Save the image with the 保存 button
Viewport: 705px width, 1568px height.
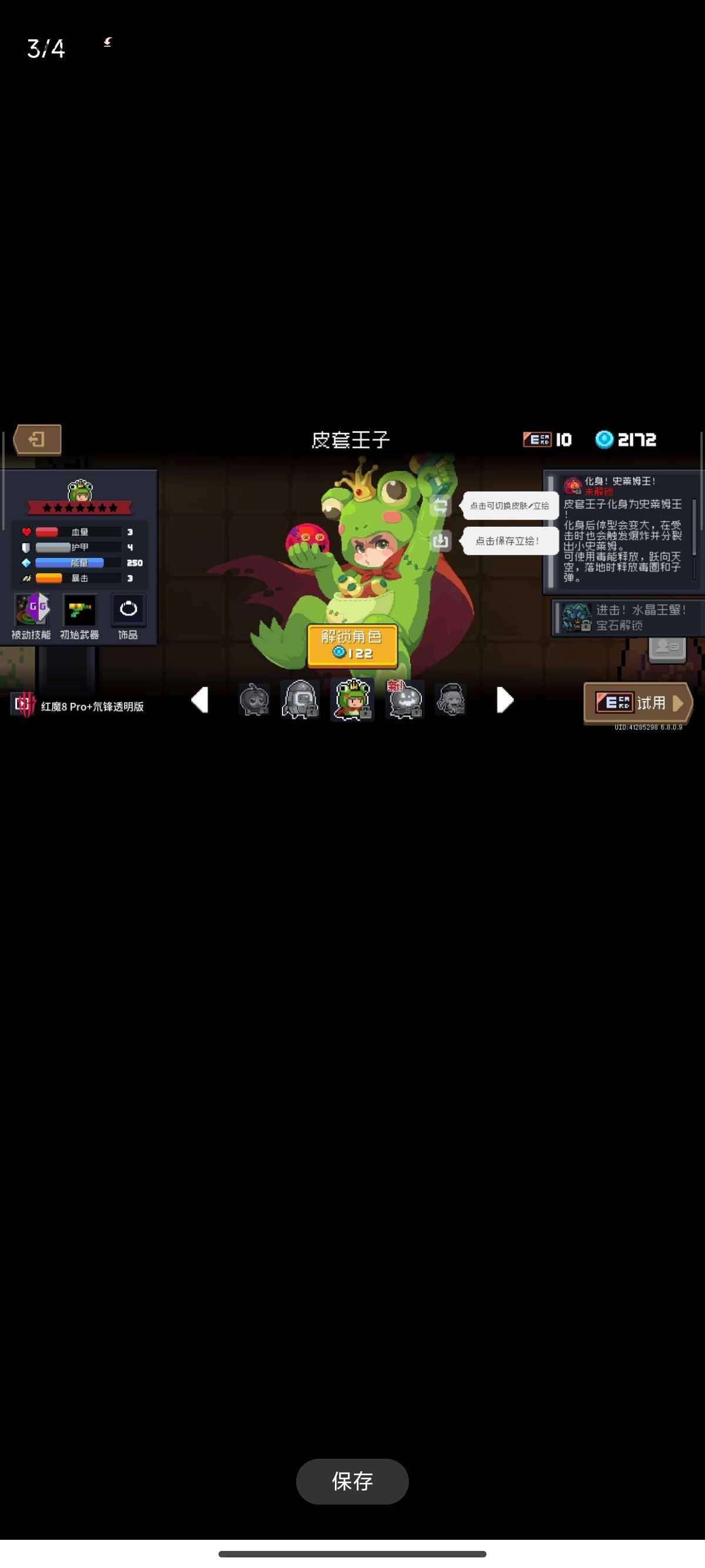pyautogui.click(x=352, y=1480)
